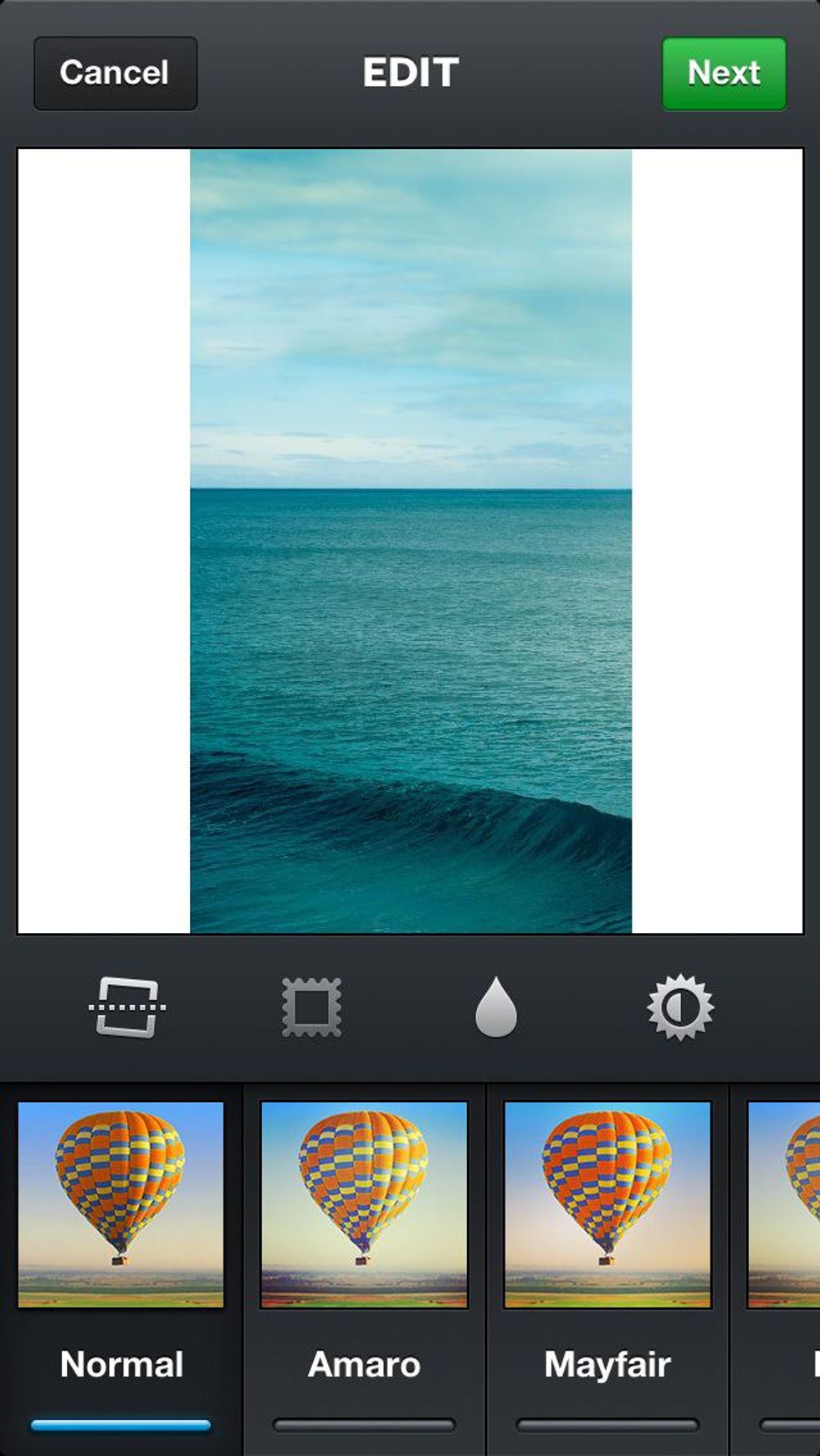The height and width of the screenshot is (1456, 820).
Task: Enable the tilt-shift blur droplet
Action: 496,1007
